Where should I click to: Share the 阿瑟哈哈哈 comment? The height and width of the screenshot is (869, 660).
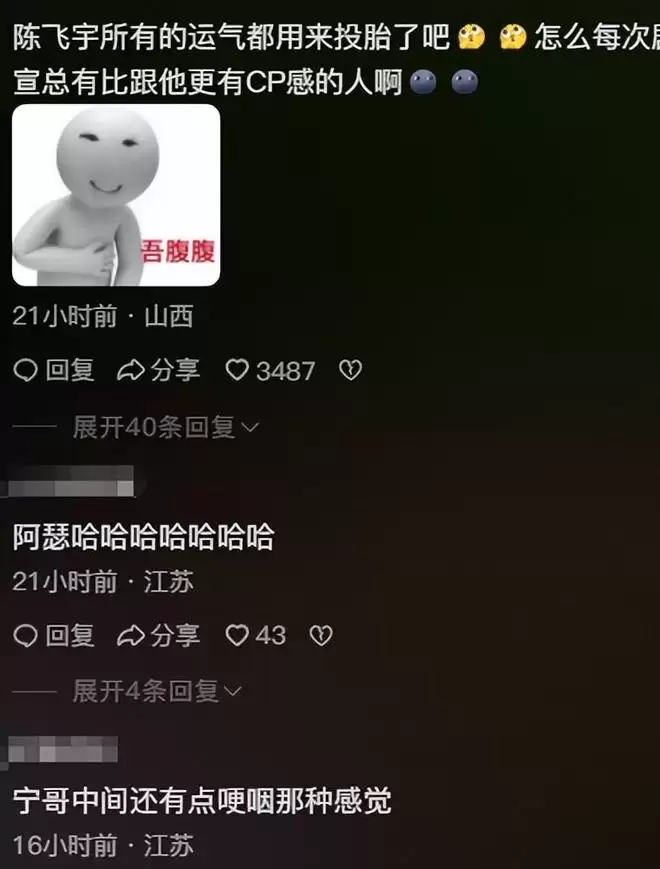click(x=159, y=635)
